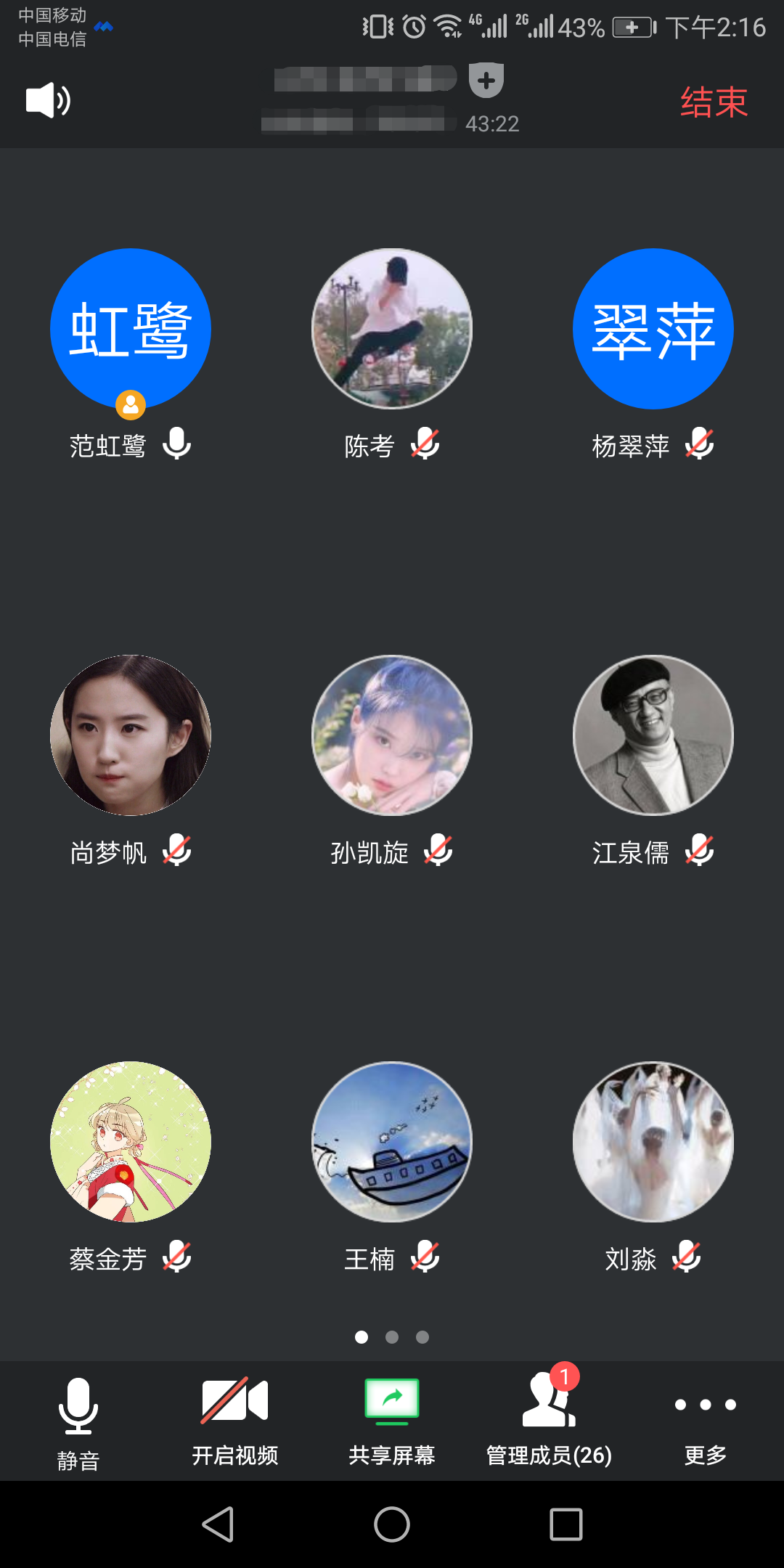Select participant 王楠's avatar
784x1568 pixels.
click(x=392, y=1142)
